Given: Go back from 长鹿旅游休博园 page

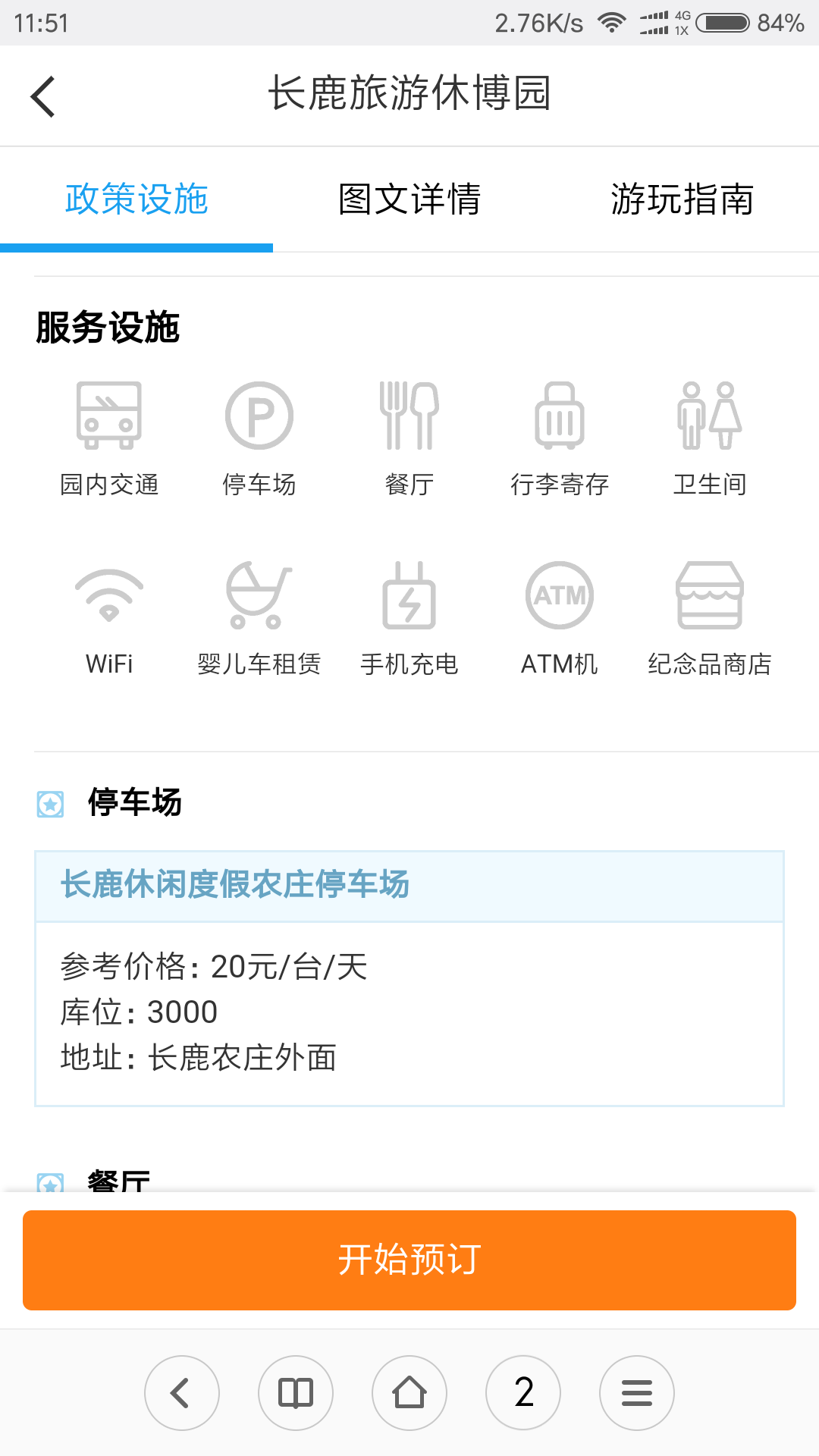Looking at the screenshot, I should 43,96.
